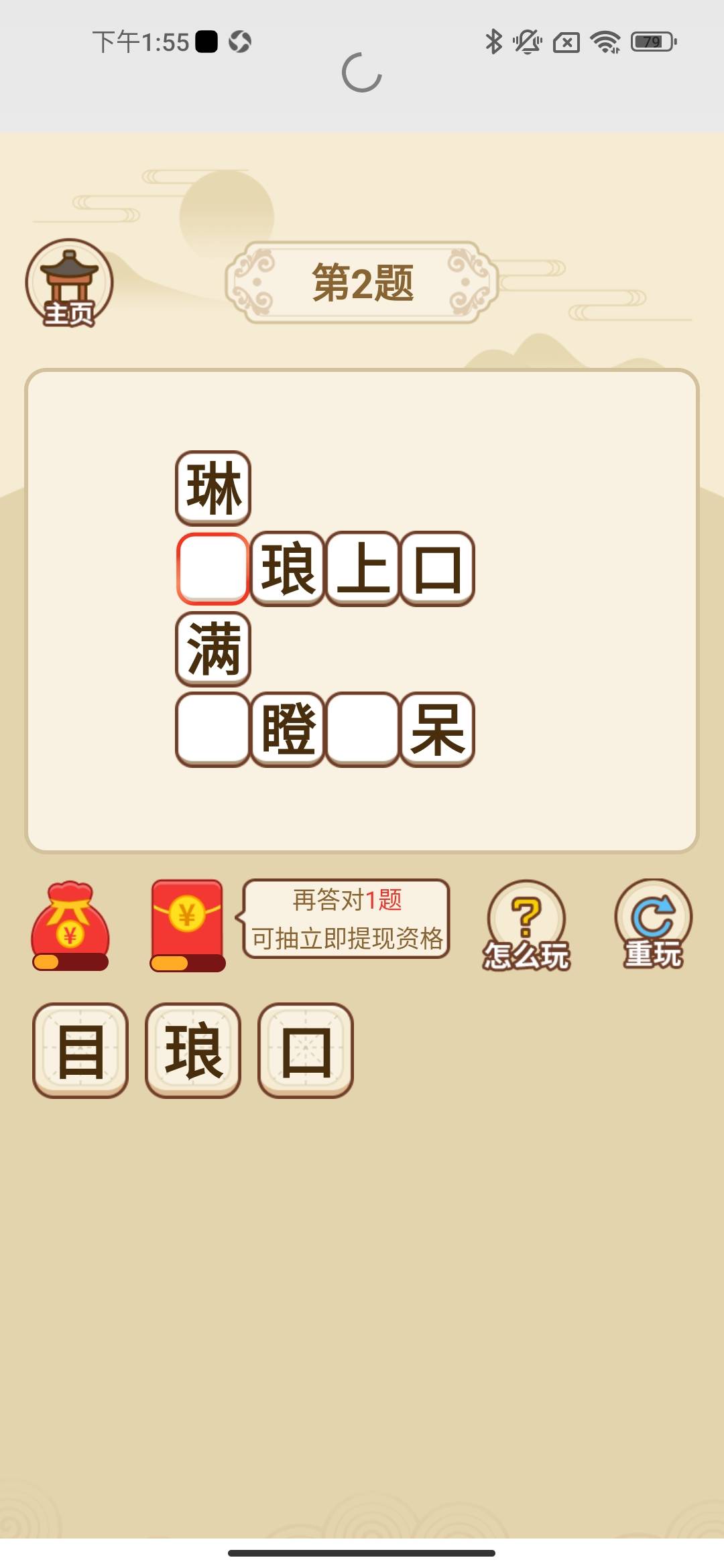Choose the 琅 answer tile

point(193,1049)
